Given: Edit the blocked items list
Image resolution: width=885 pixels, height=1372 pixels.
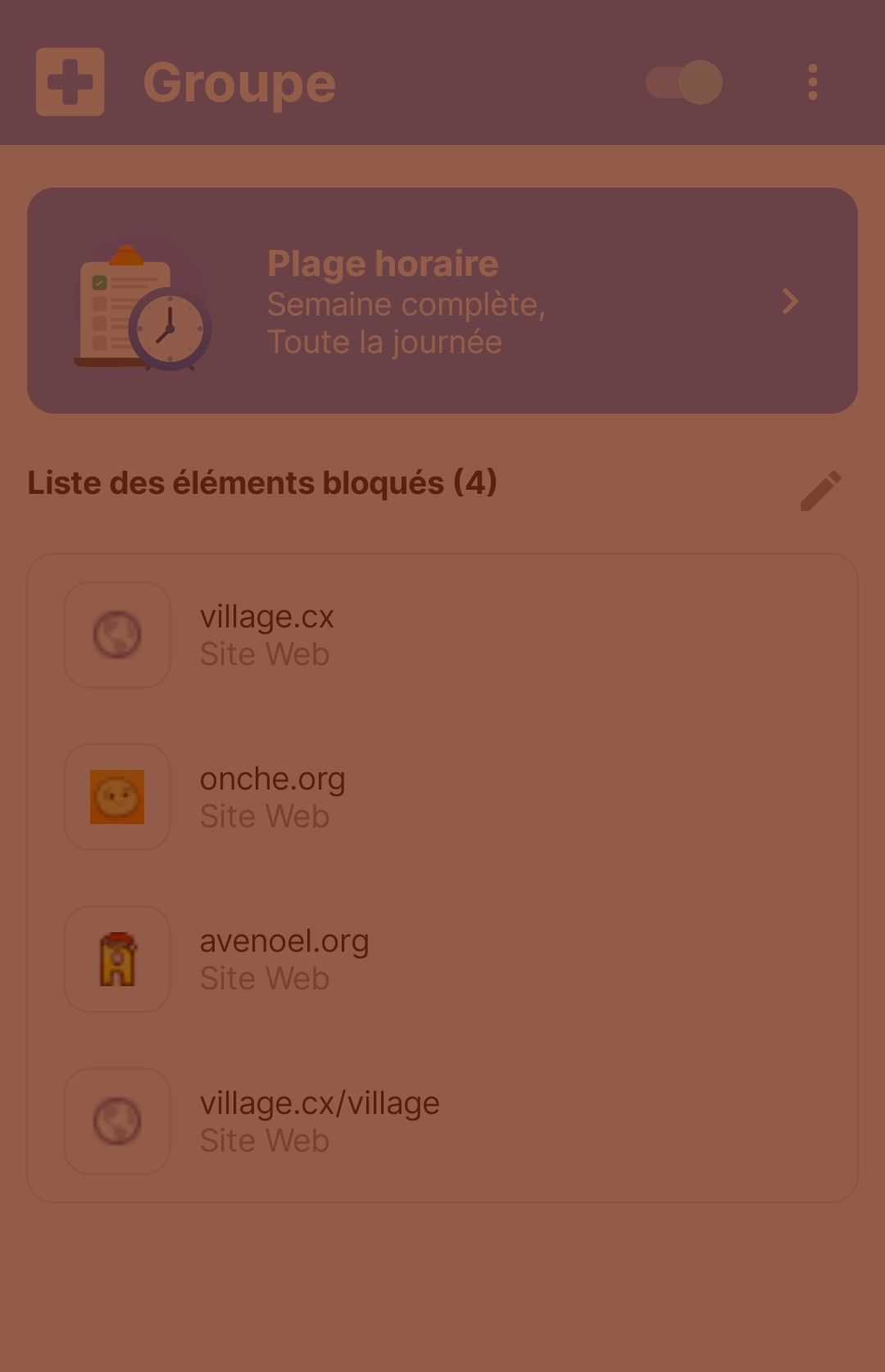Looking at the screenshot, I should pyautogui.click(x=820, y=490).
